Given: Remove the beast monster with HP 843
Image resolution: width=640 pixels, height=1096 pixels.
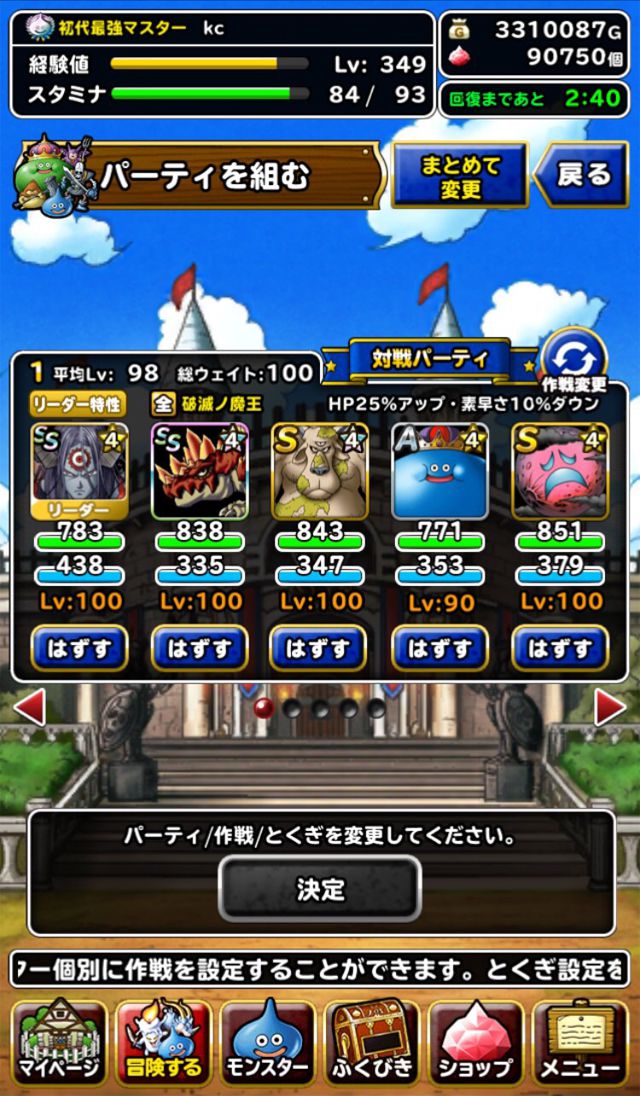Looking at the screenshot, I should (319, 649).
